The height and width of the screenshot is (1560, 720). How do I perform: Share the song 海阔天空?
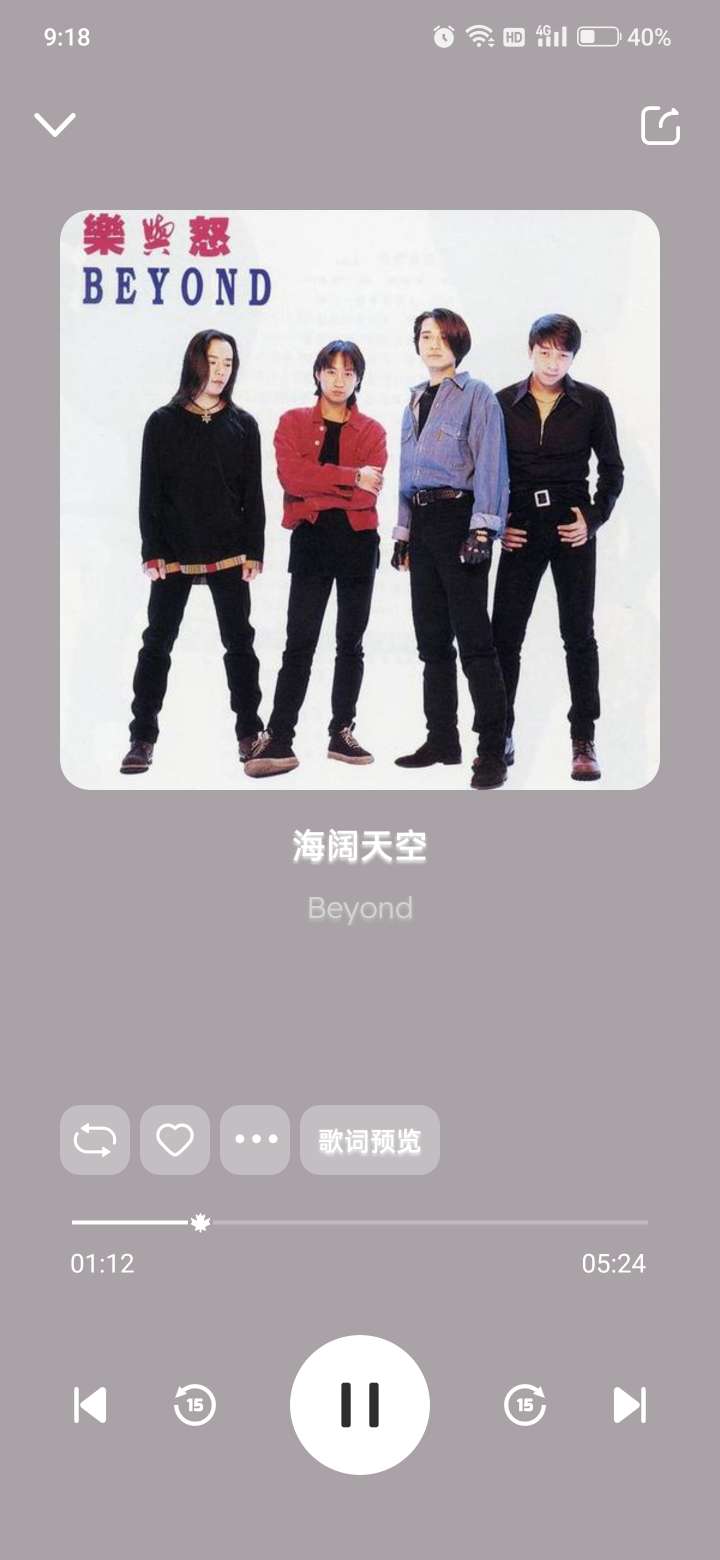pyautogui.click(x=661, y=124)
